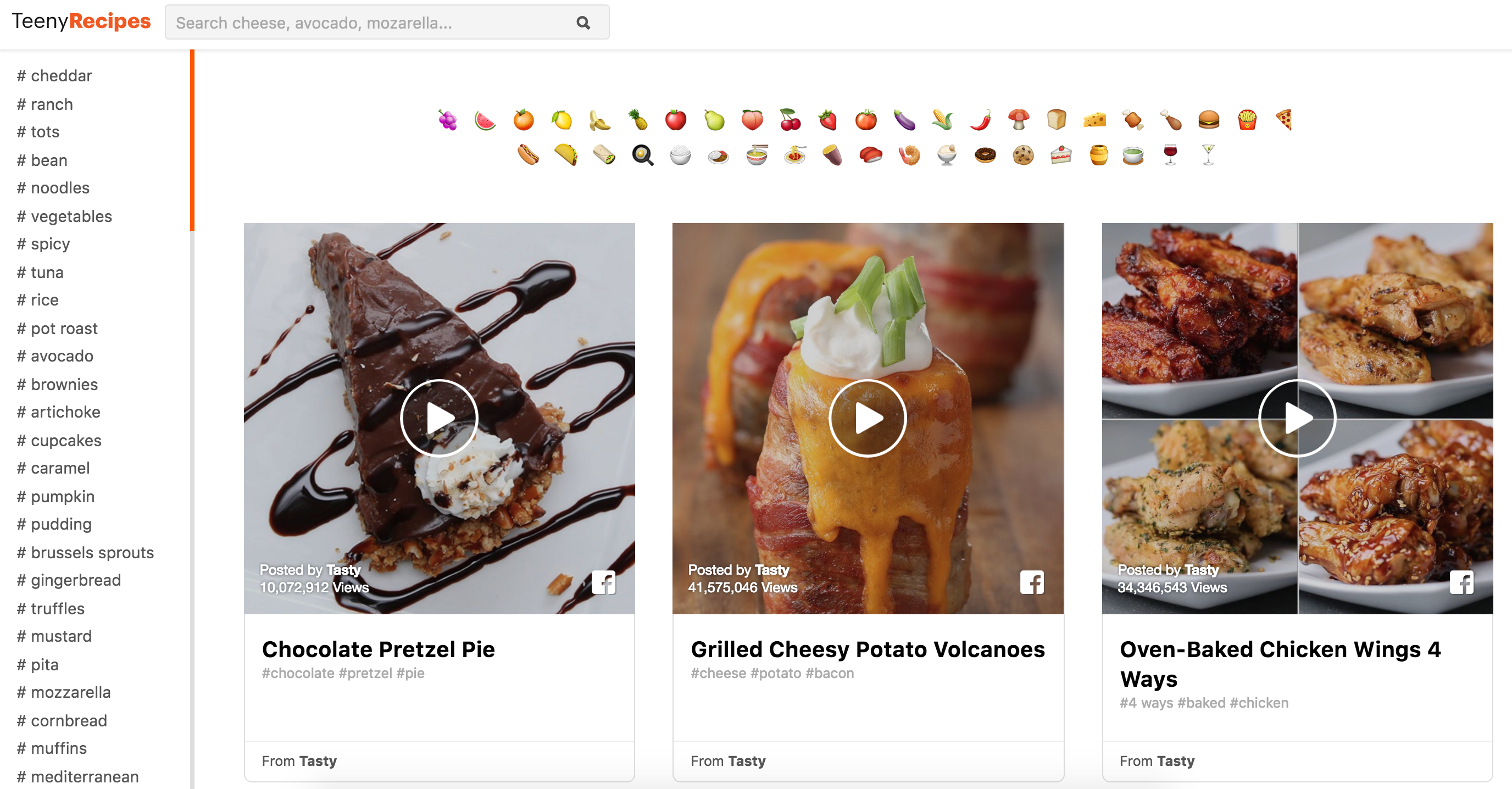Open Facebook icon on Chocolate Pretzel Pie

(603, 582)
